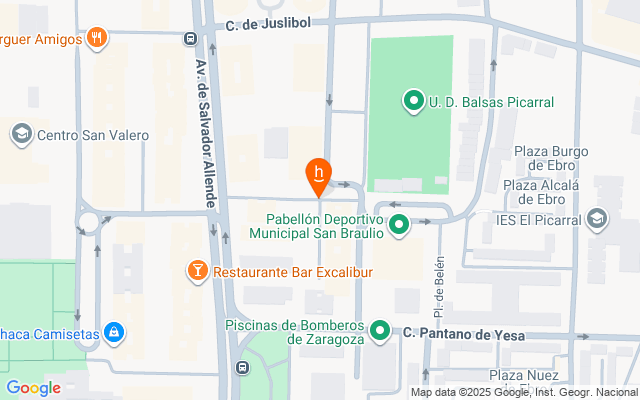Open the Burger Amigos restaurant pin
640x400 pixels.
97,38
